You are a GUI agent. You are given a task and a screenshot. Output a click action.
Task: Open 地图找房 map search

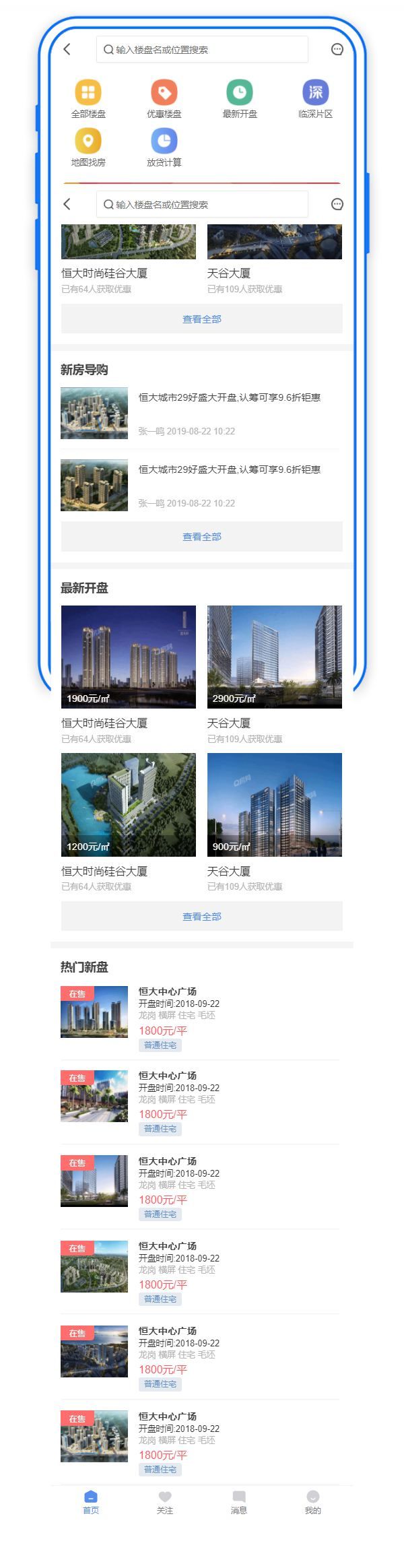click(x=88, y=147)
